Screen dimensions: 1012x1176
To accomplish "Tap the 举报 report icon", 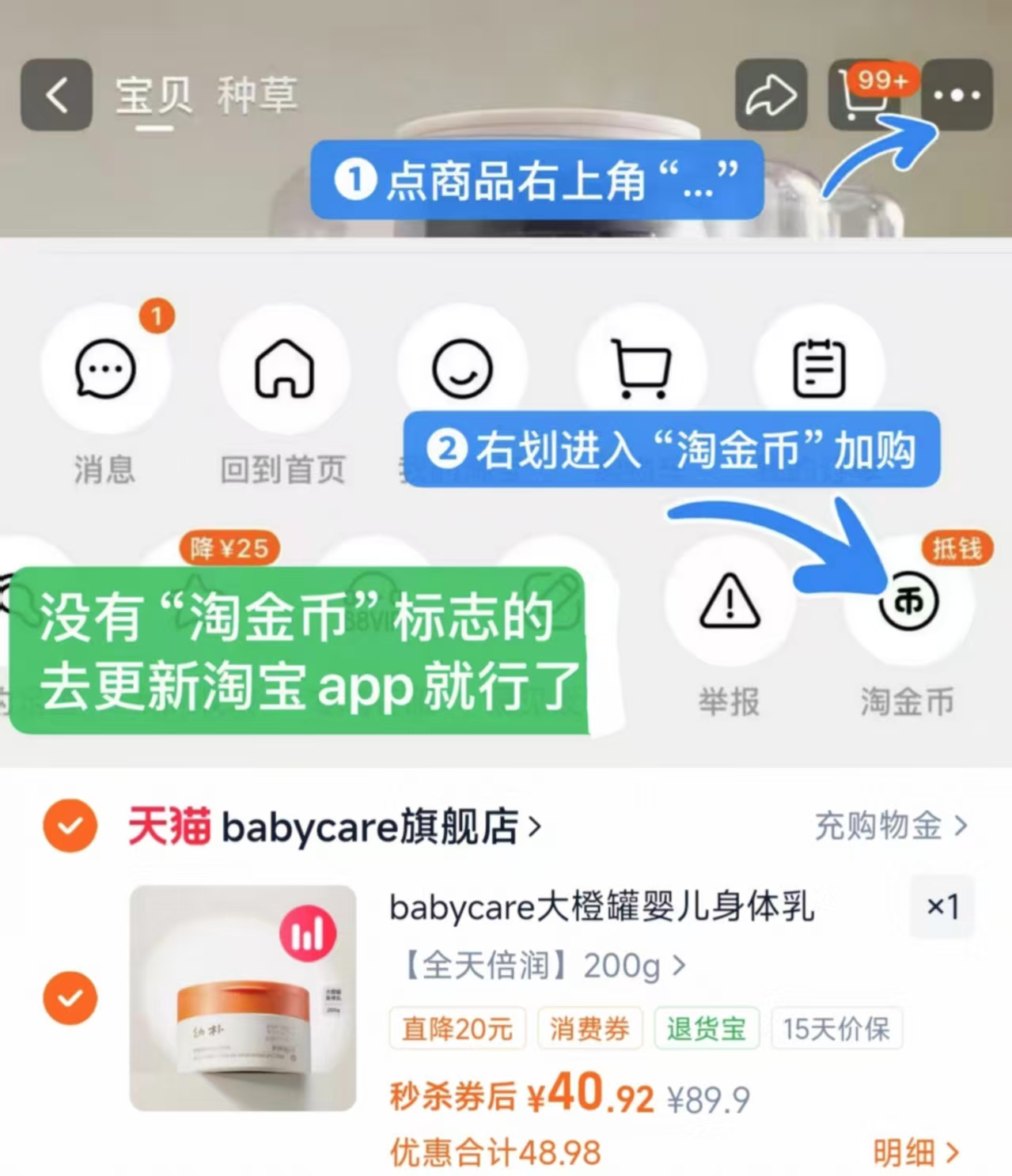I will (728, 603).
